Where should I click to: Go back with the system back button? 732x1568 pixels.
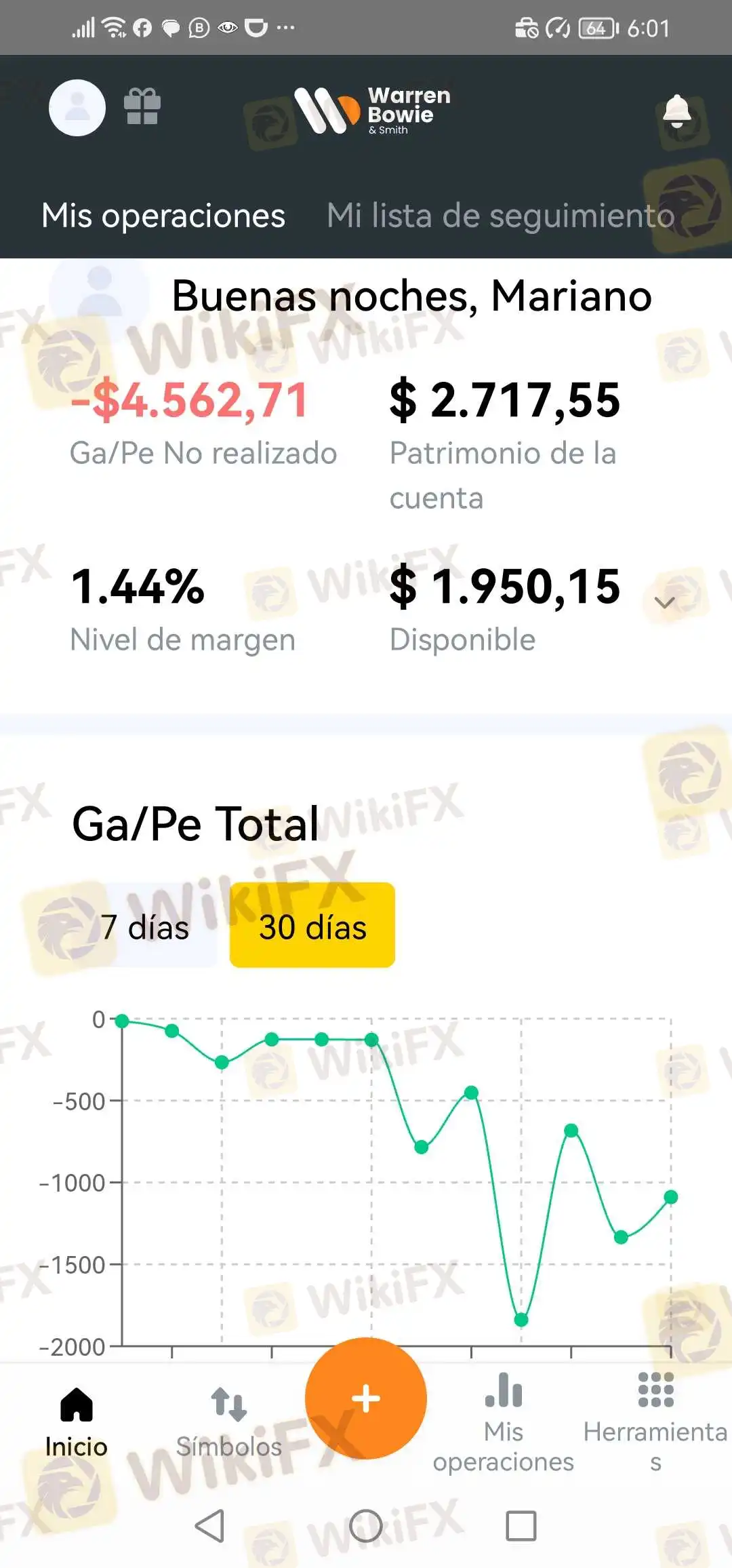point(209,1526)
